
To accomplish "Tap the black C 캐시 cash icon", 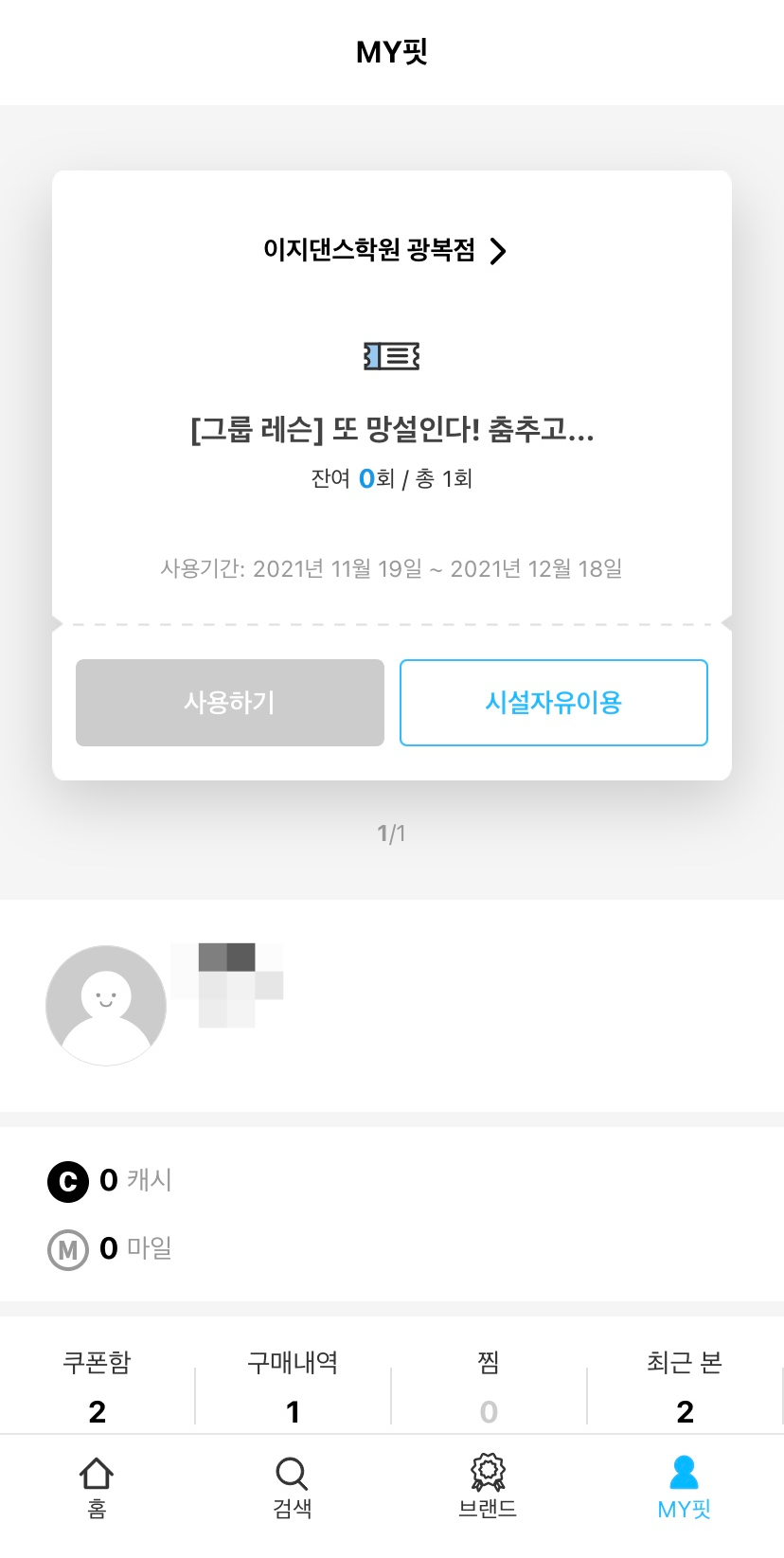I will click(x=66, y=1180).
